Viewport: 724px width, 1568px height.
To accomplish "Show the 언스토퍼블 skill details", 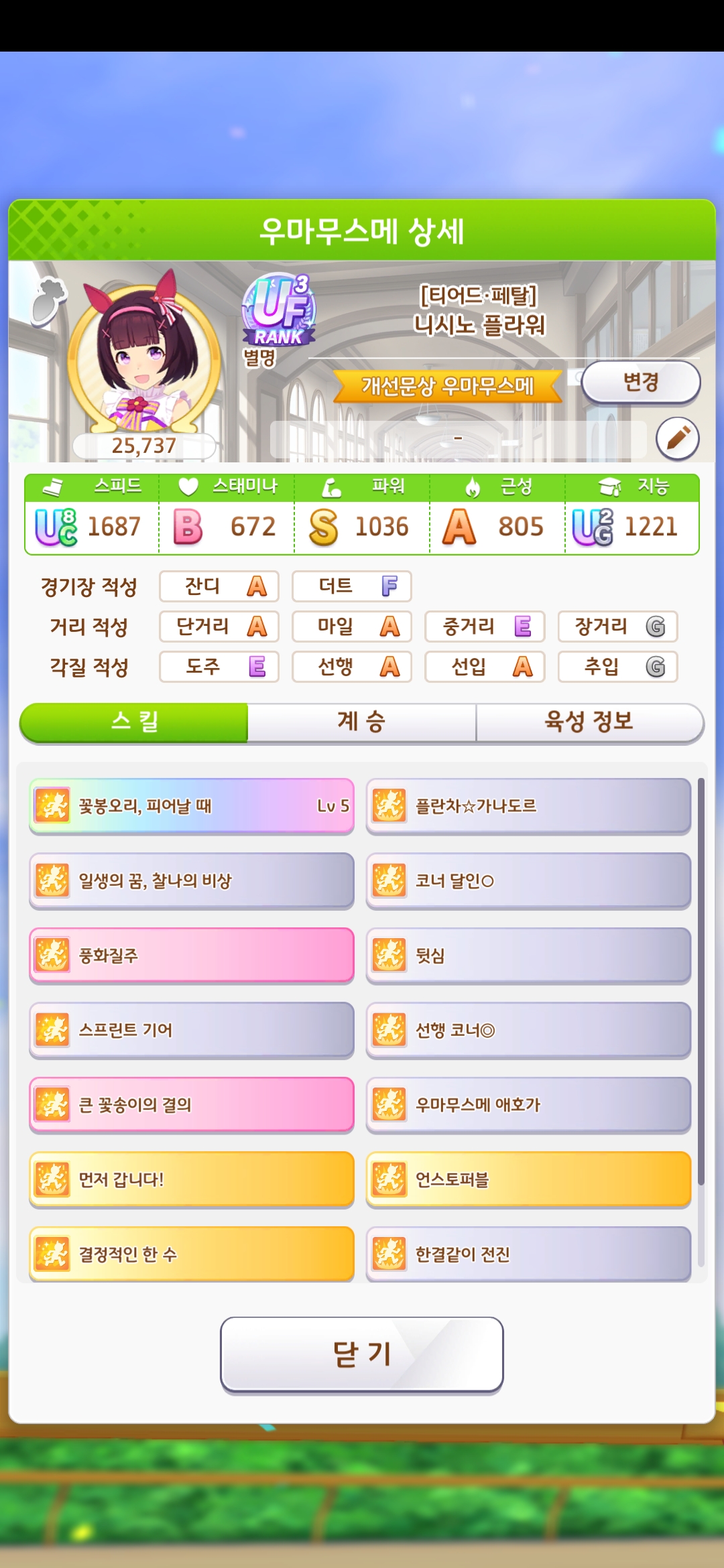I will [x=528, y=1179].
